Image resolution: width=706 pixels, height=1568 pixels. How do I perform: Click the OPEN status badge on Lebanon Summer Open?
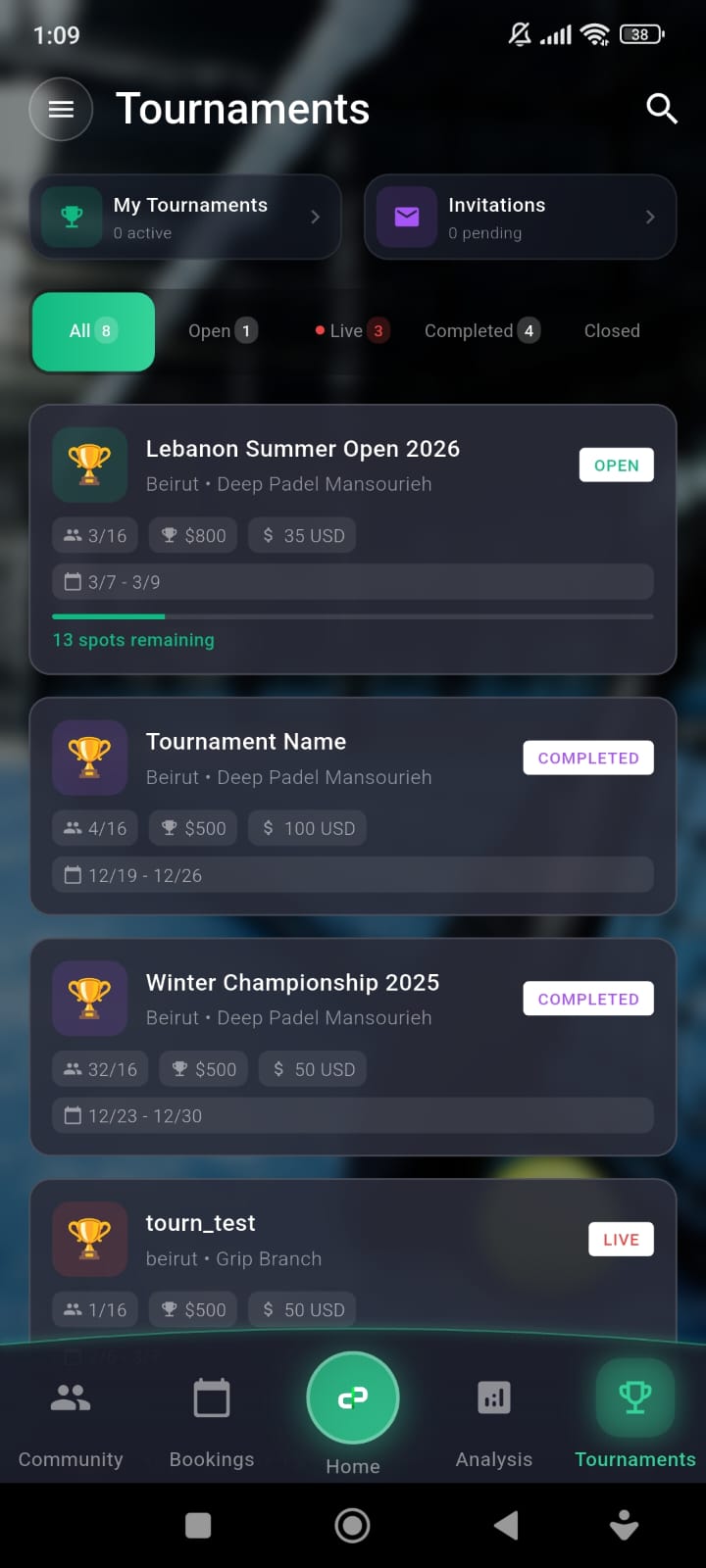click(616, 465)
